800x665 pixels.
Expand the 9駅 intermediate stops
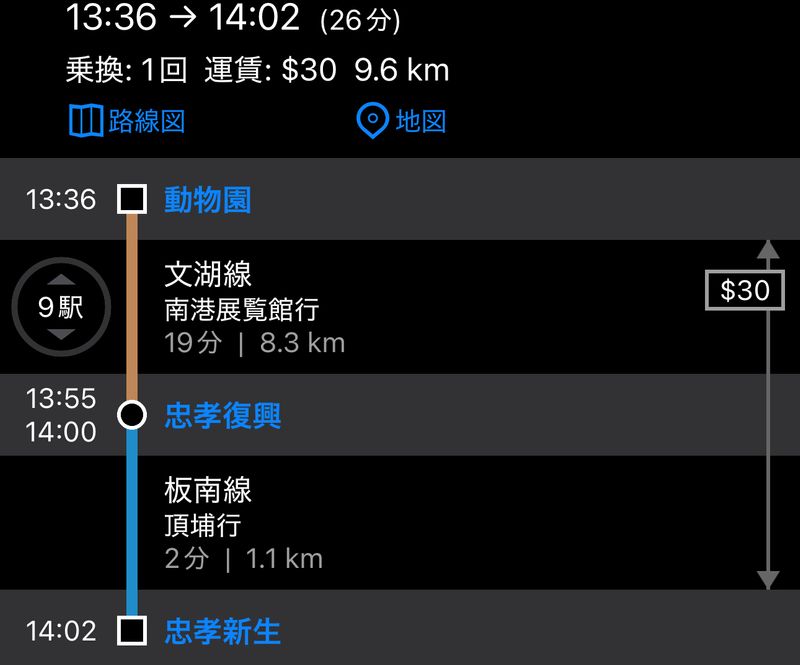coord(61,307)
